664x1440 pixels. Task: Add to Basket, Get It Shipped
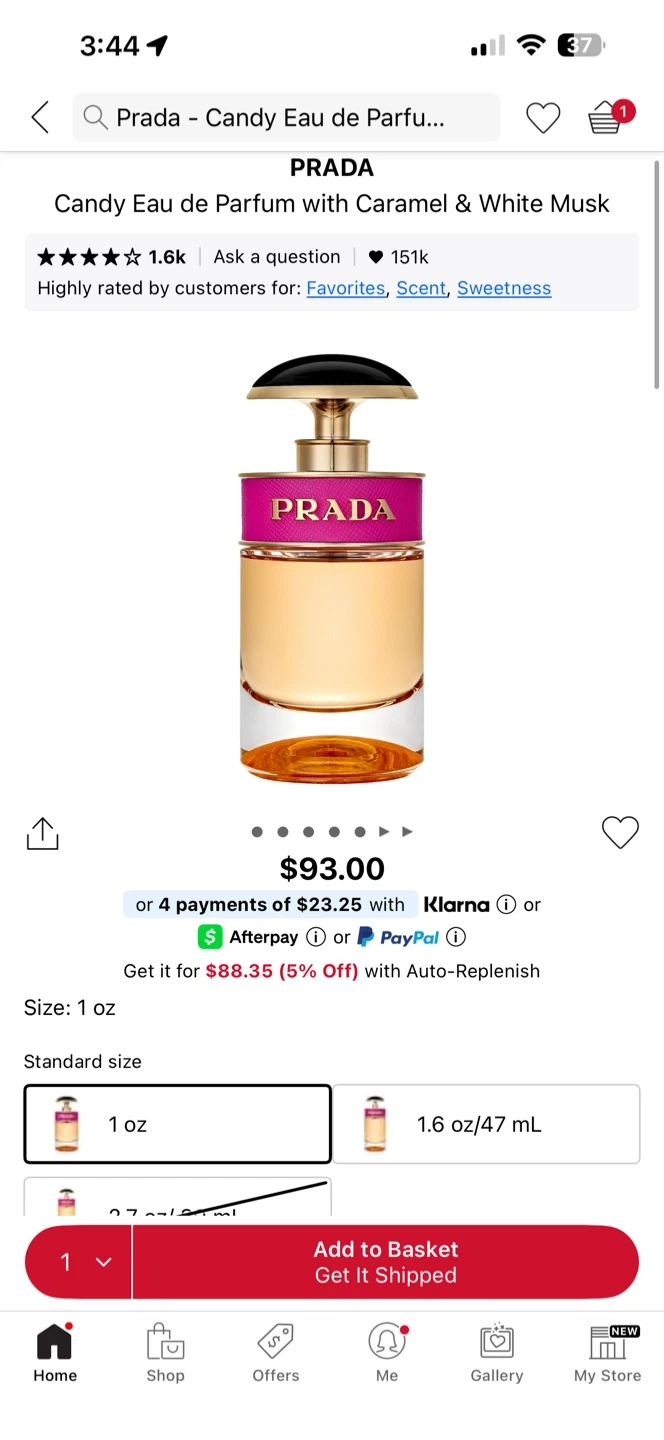385,1262
